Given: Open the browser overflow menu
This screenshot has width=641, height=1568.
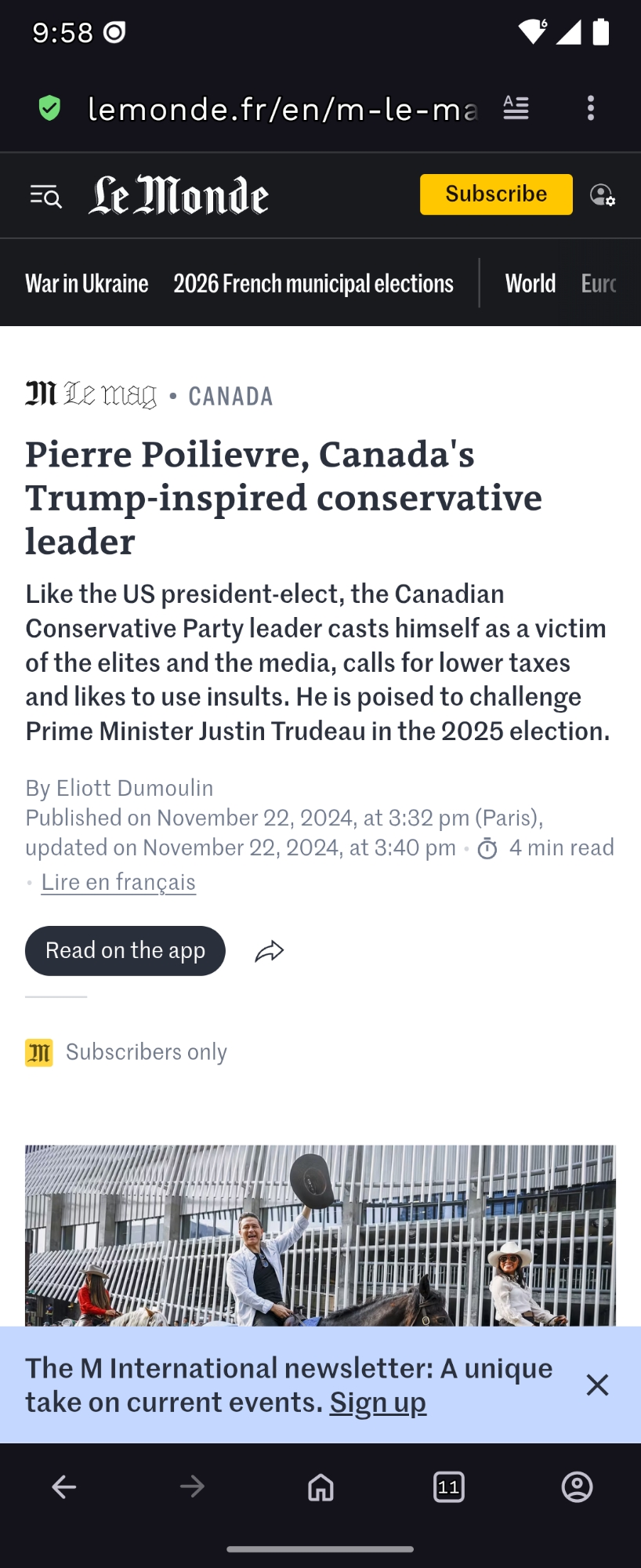Looking at the screenshot, I should tap(591, 108).
